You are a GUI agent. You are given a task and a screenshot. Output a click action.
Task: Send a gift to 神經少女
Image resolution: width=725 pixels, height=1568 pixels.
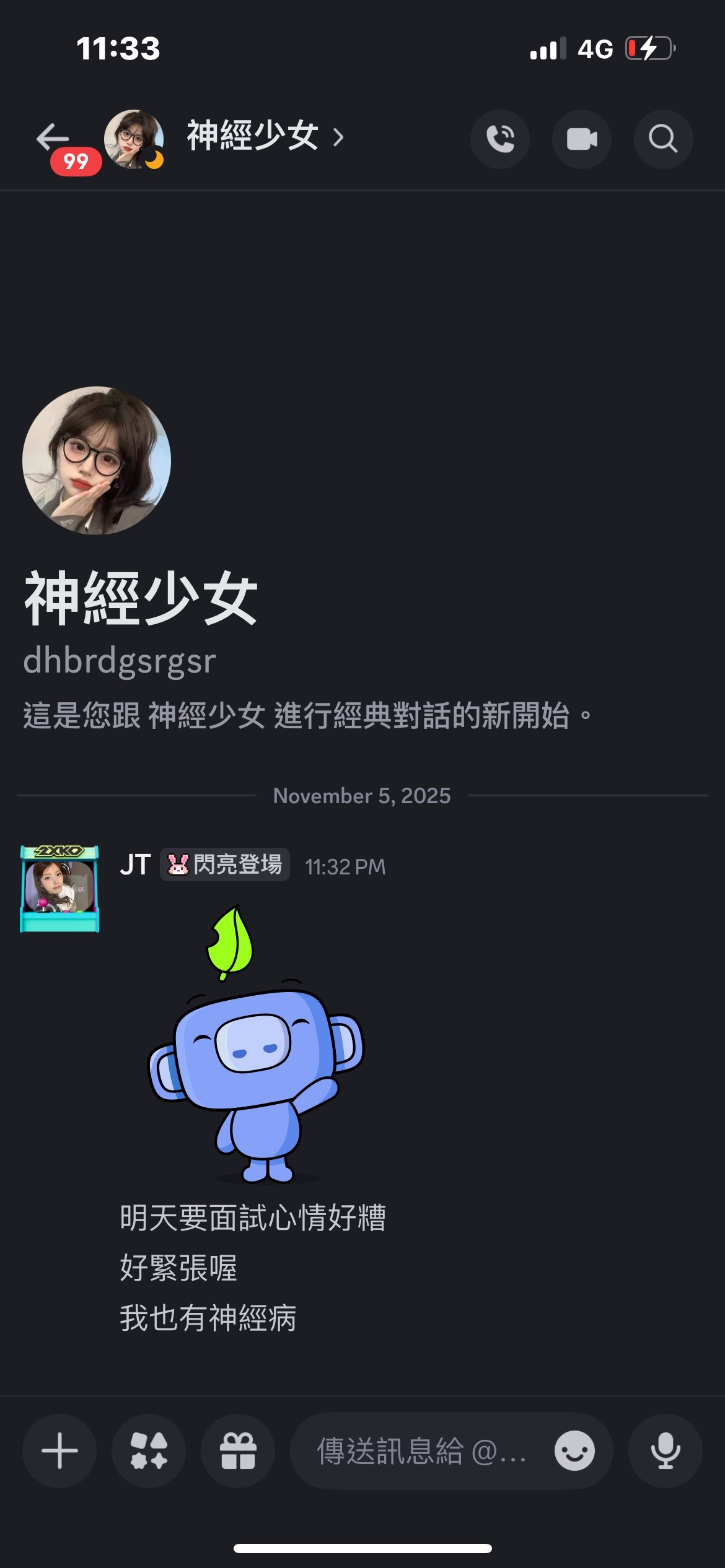tap(238, 1450)
